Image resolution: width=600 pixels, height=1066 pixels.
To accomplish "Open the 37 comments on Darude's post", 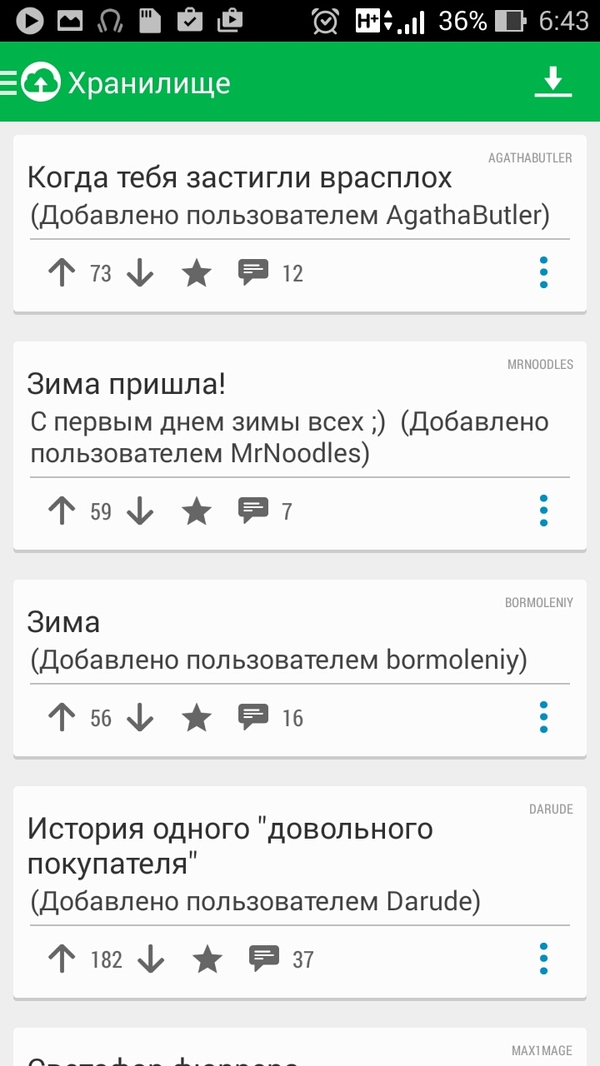I will pos(264,960).
